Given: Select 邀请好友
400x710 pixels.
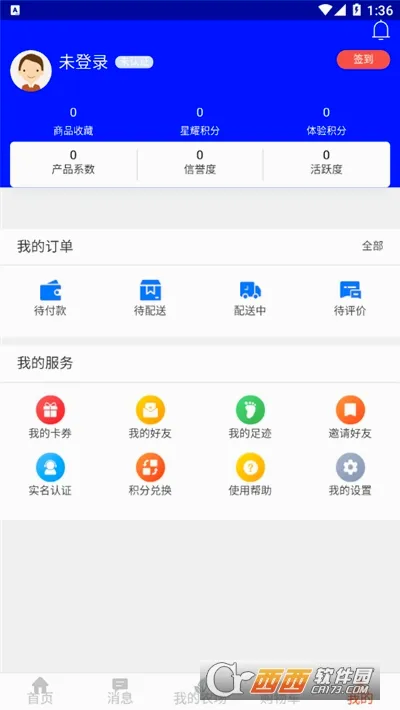Looking at the screenshot, I should click(x=350, y=417).
